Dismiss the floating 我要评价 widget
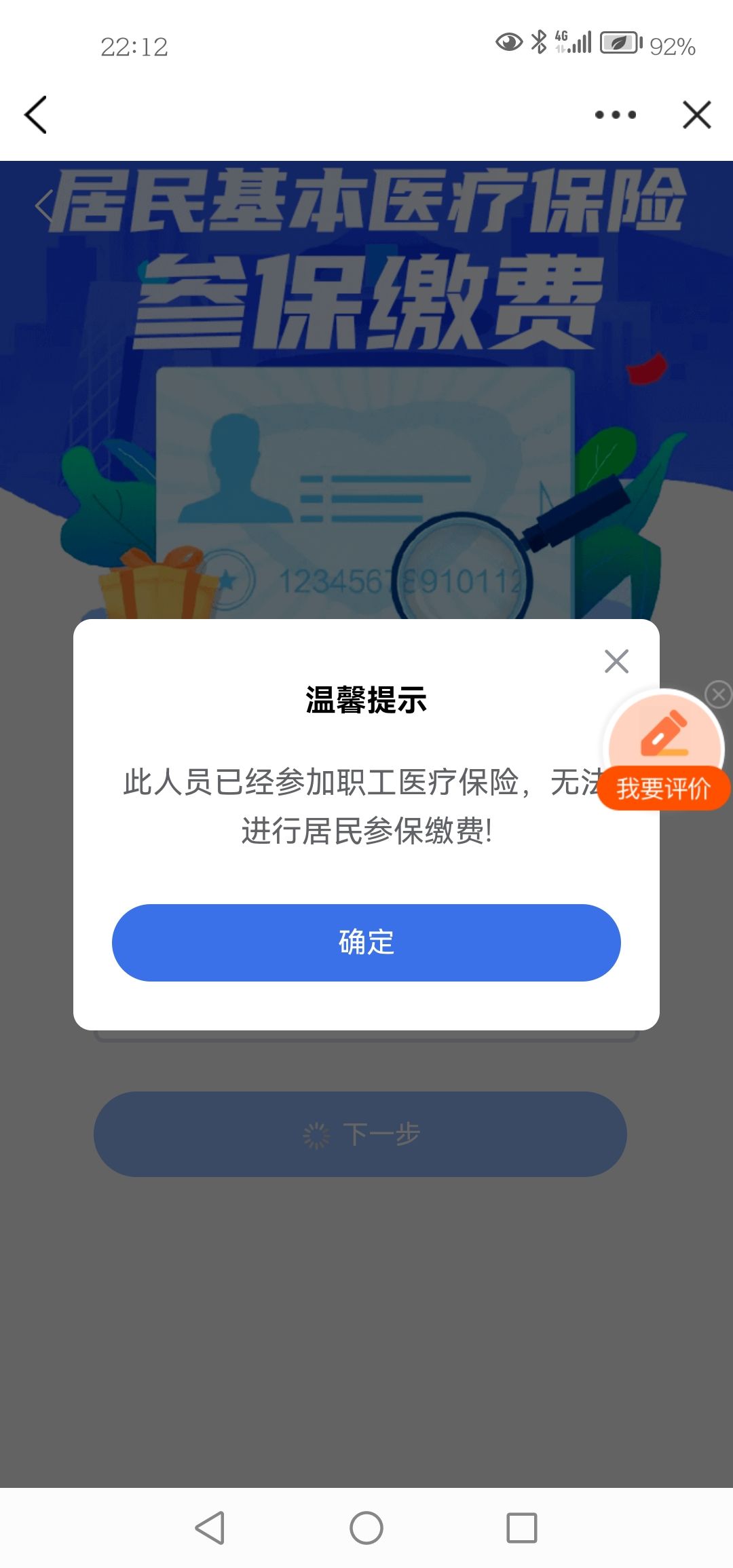733x1568 pixels. [719, 694]
